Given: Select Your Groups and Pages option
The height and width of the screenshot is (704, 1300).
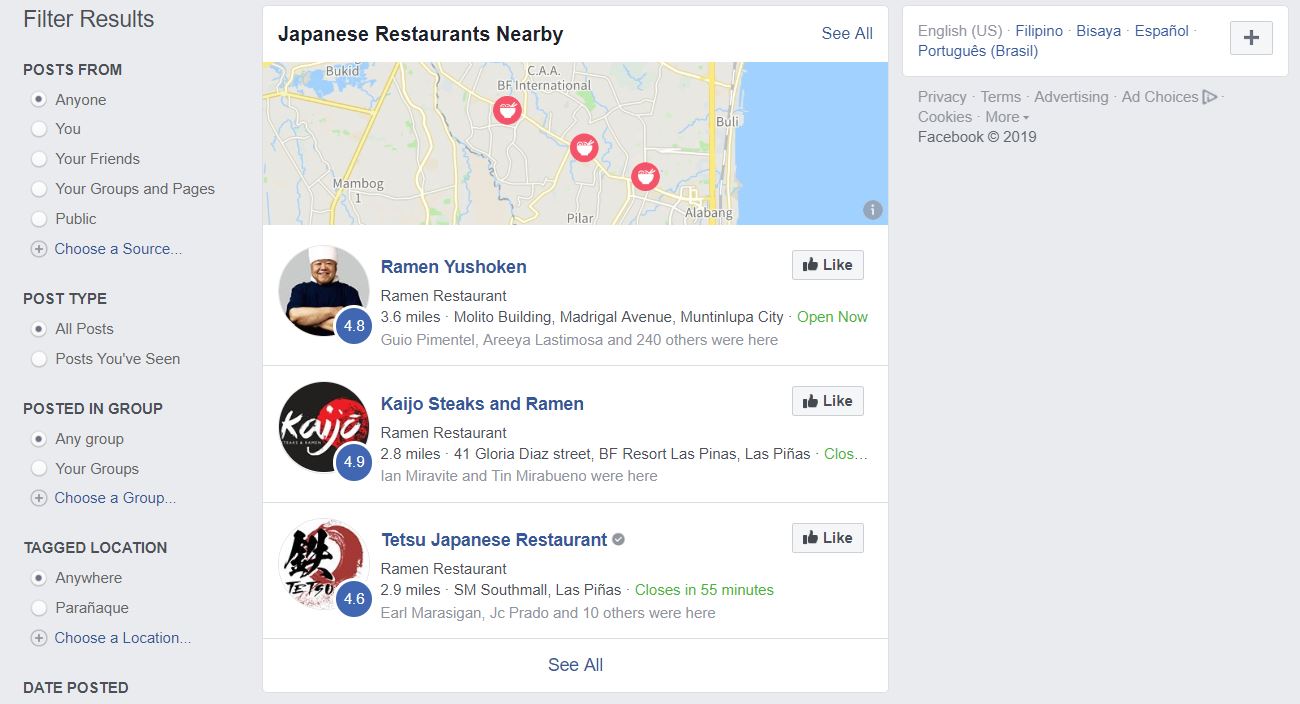Looking at the screenshot, I should coord(39,189).
